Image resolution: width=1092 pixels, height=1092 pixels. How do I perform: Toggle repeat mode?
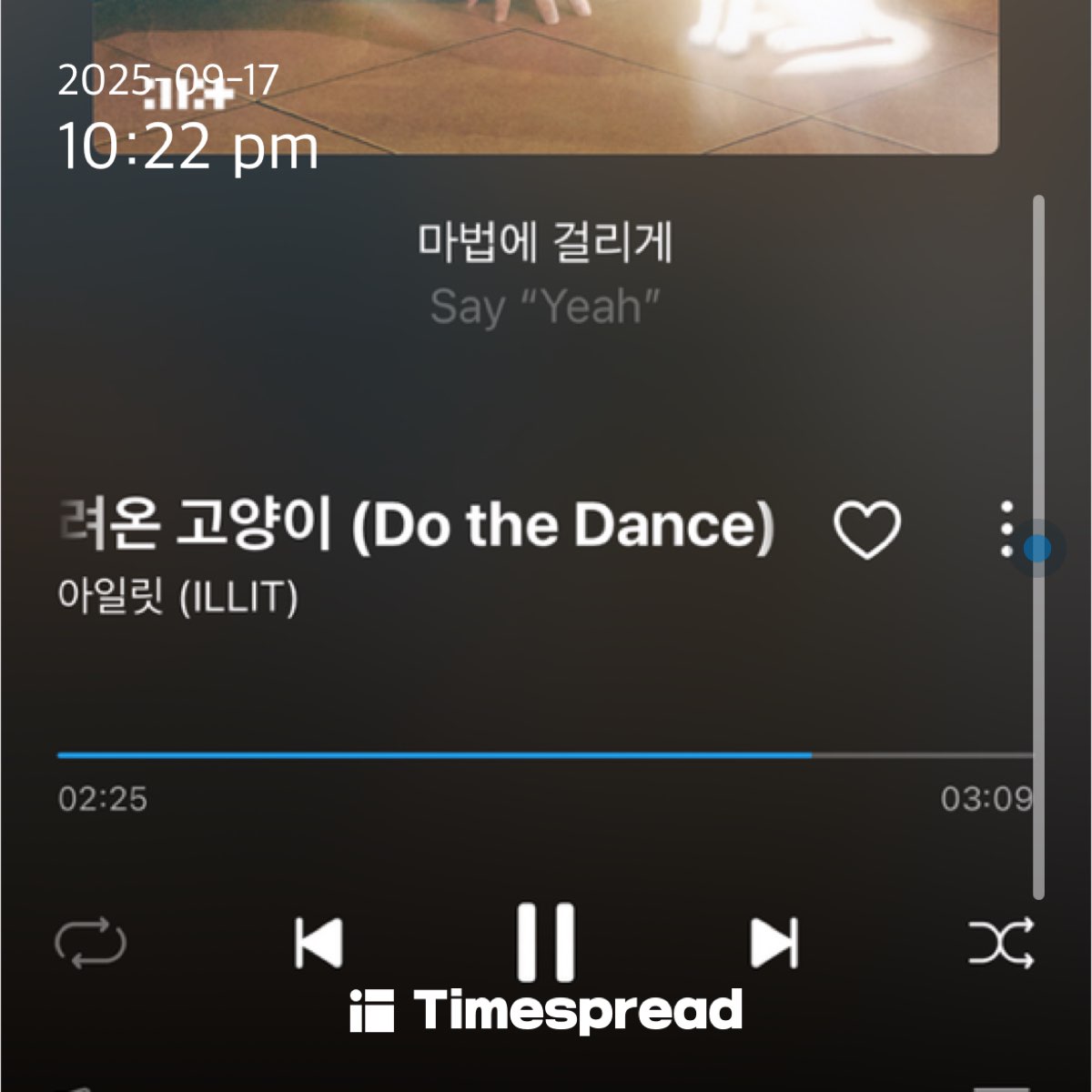pyautogui.click(x=90, y=943)
